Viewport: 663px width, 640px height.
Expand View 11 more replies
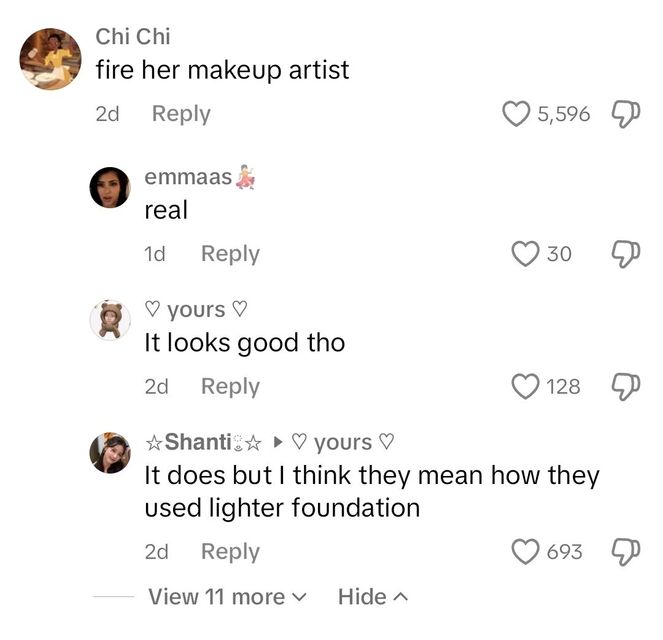pos(228,597)
